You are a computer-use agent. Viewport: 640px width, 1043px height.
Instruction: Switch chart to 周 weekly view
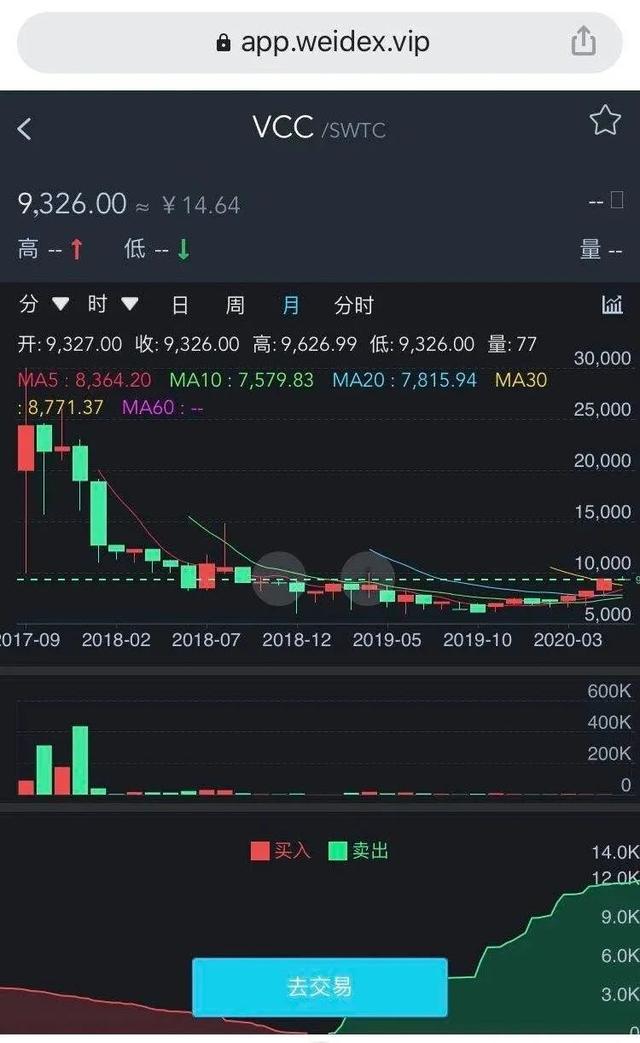[x=234, y=305]
